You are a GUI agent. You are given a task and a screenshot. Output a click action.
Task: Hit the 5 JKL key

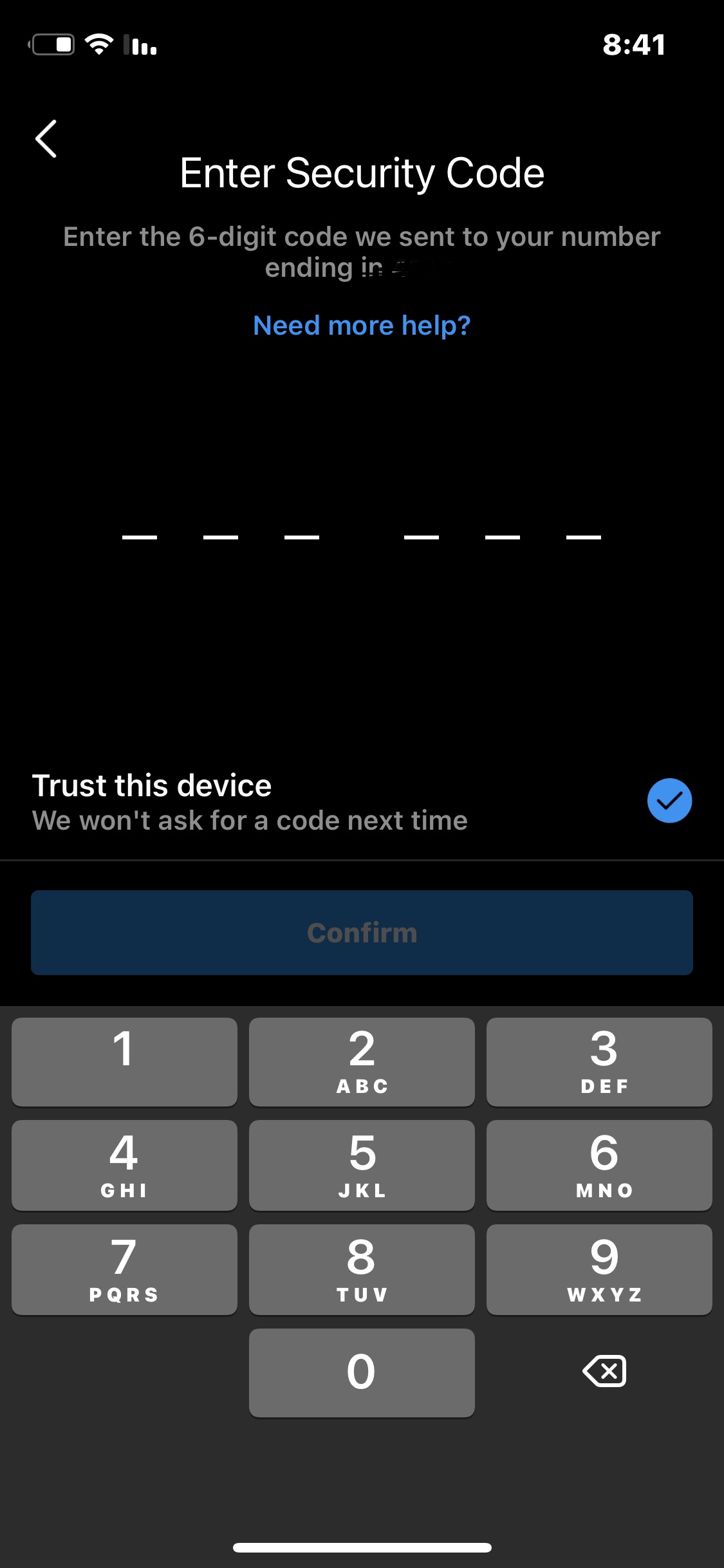tap(362, 1166)
